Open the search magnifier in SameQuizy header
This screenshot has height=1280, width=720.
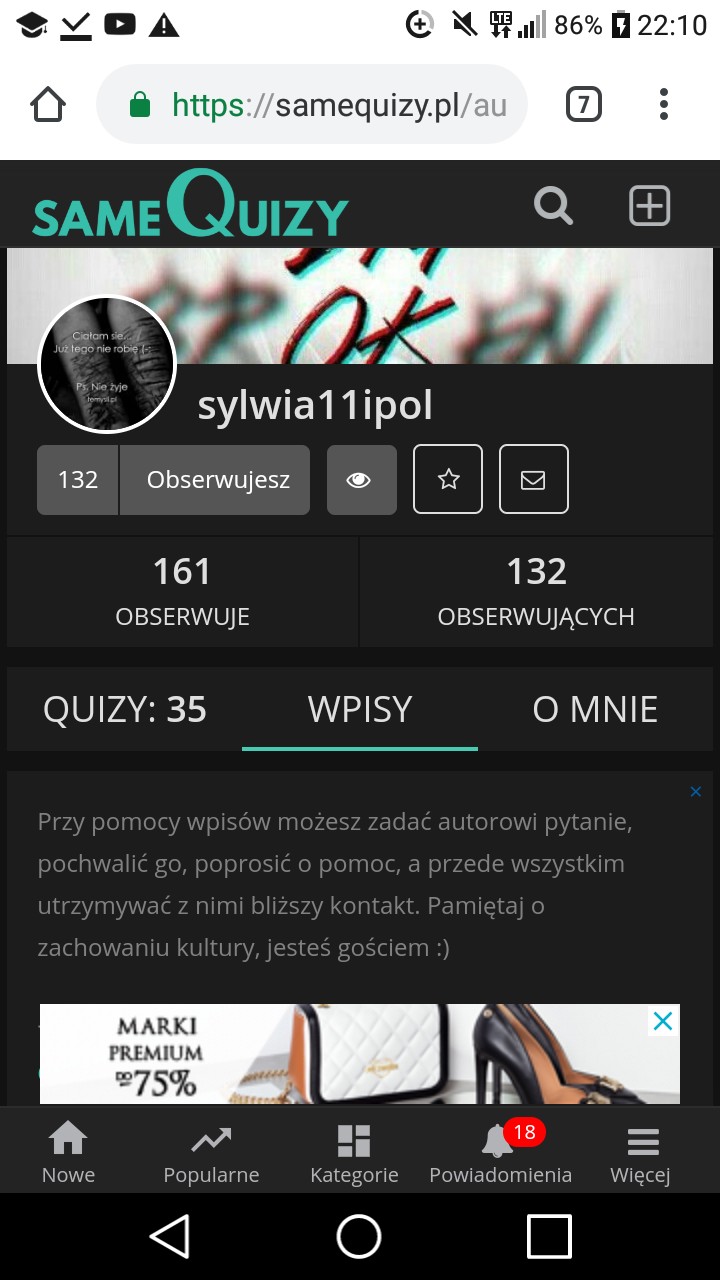pos(553,206)
